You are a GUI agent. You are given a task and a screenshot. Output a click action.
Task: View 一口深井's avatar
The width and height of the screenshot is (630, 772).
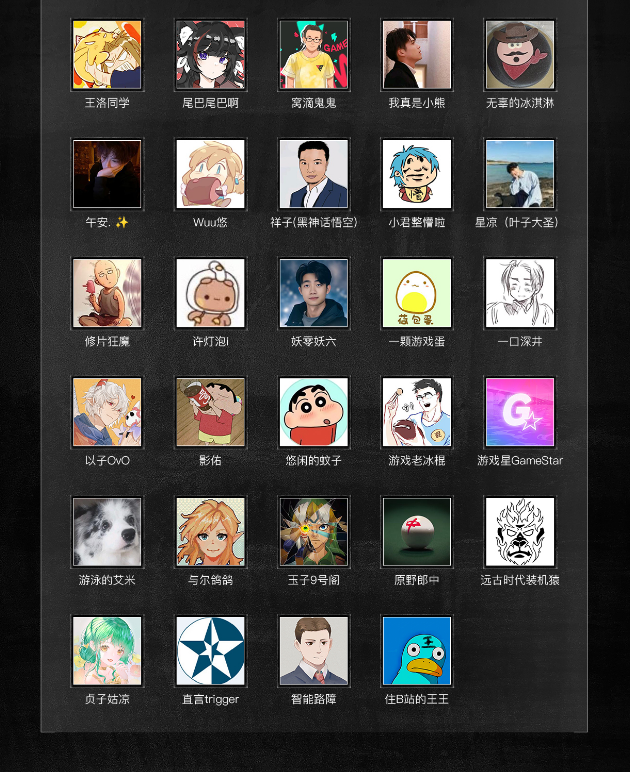click(x=520, y=293)
